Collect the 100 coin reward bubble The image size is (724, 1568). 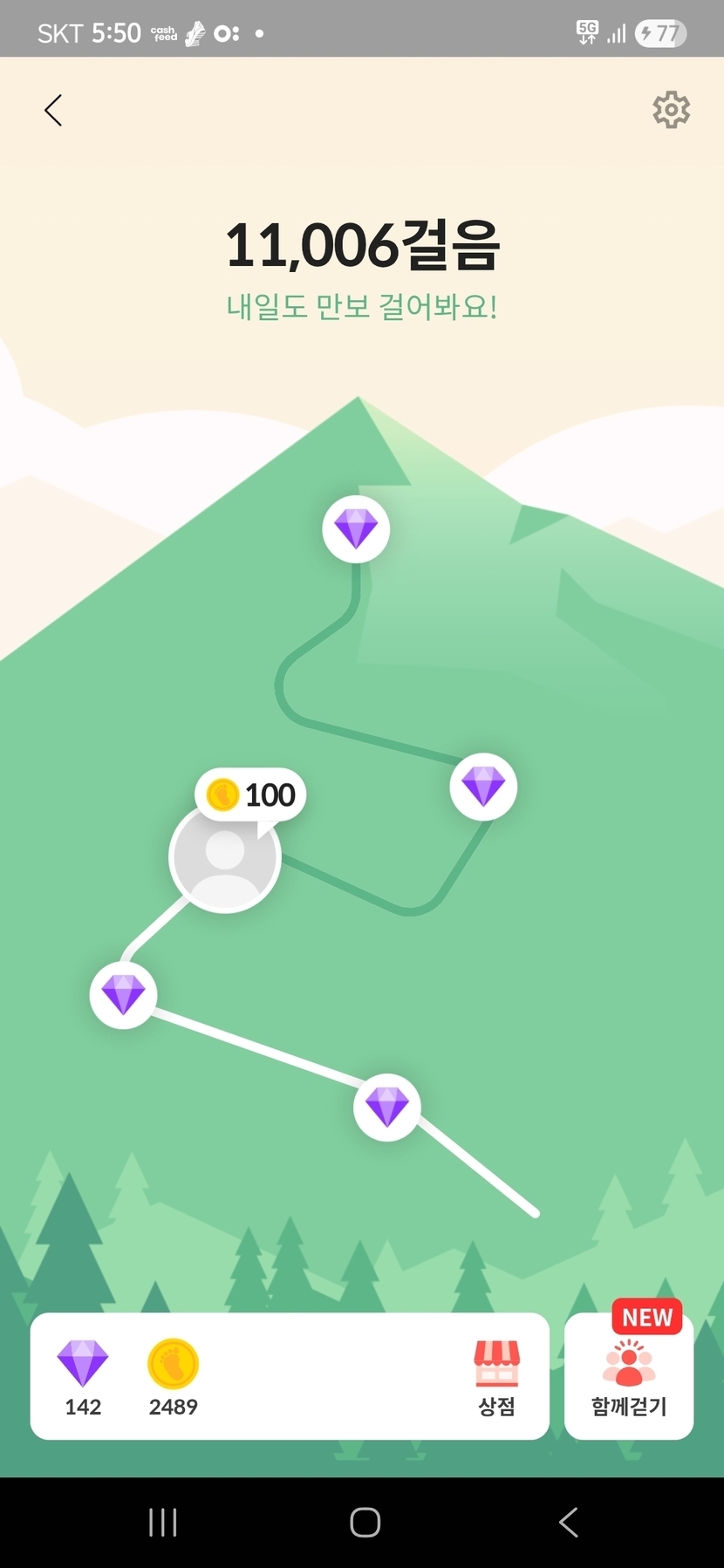point(250,794)
